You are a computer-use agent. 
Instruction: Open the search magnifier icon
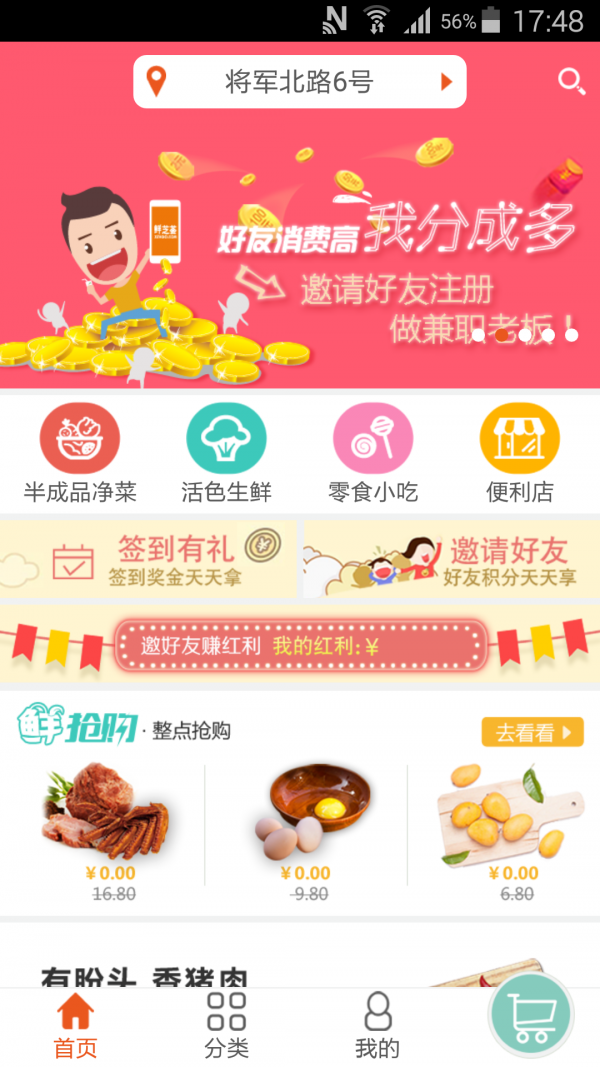571,81
